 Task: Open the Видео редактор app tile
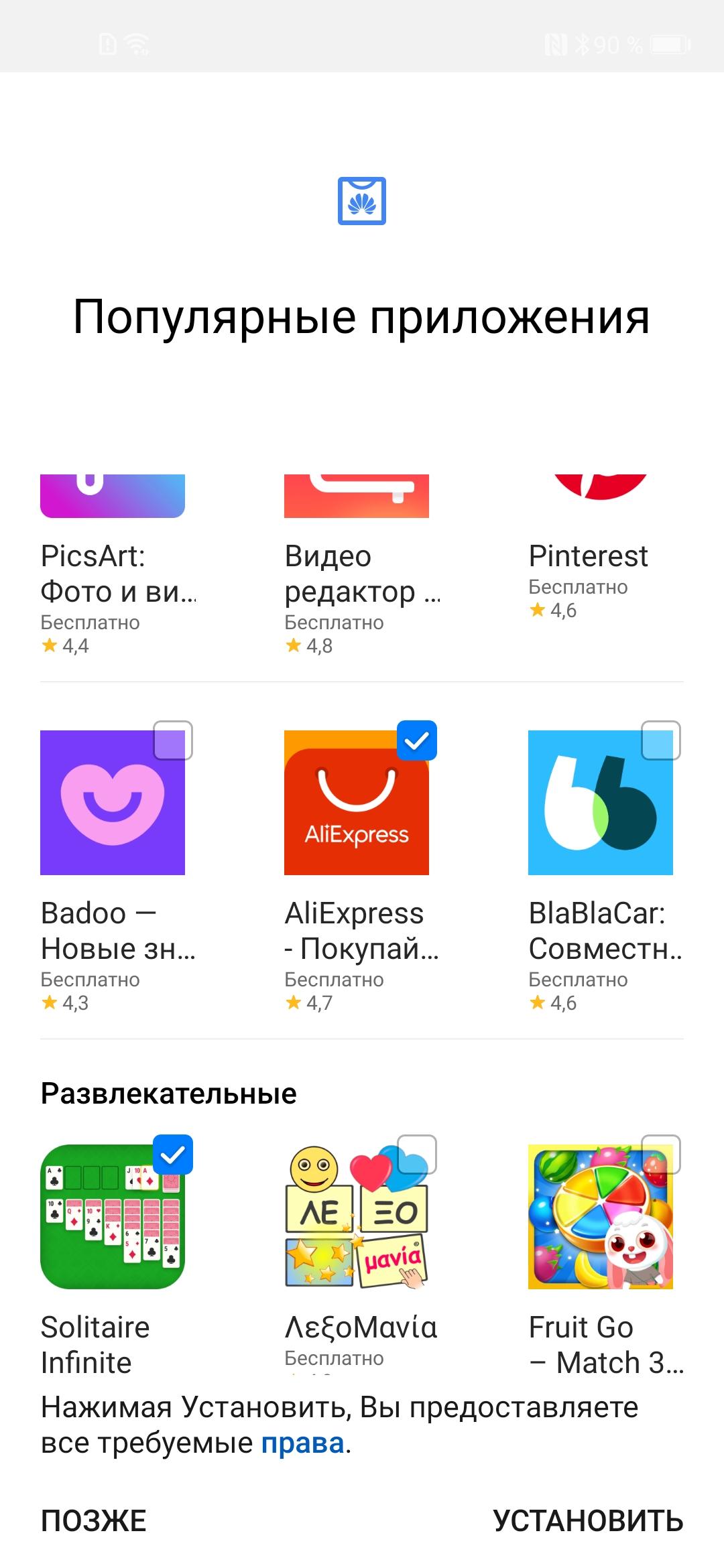click(357, 563)
